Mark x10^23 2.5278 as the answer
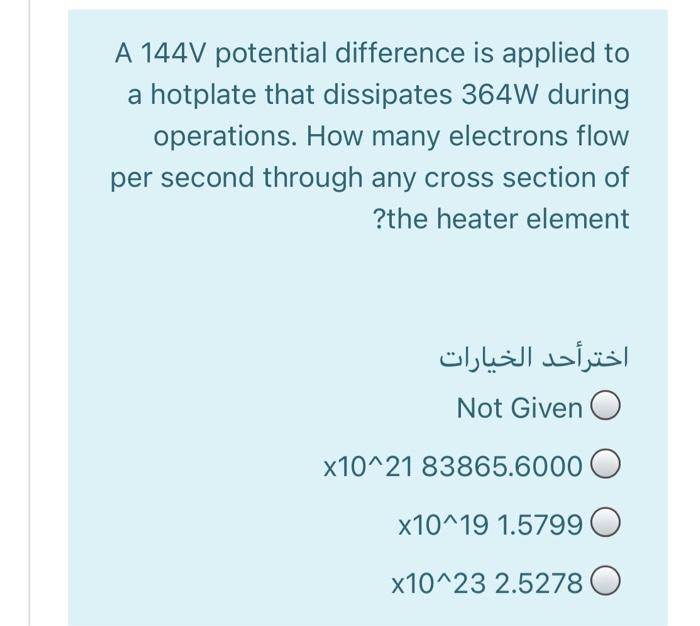Screen dimensions: 700x626 point(607,582)
